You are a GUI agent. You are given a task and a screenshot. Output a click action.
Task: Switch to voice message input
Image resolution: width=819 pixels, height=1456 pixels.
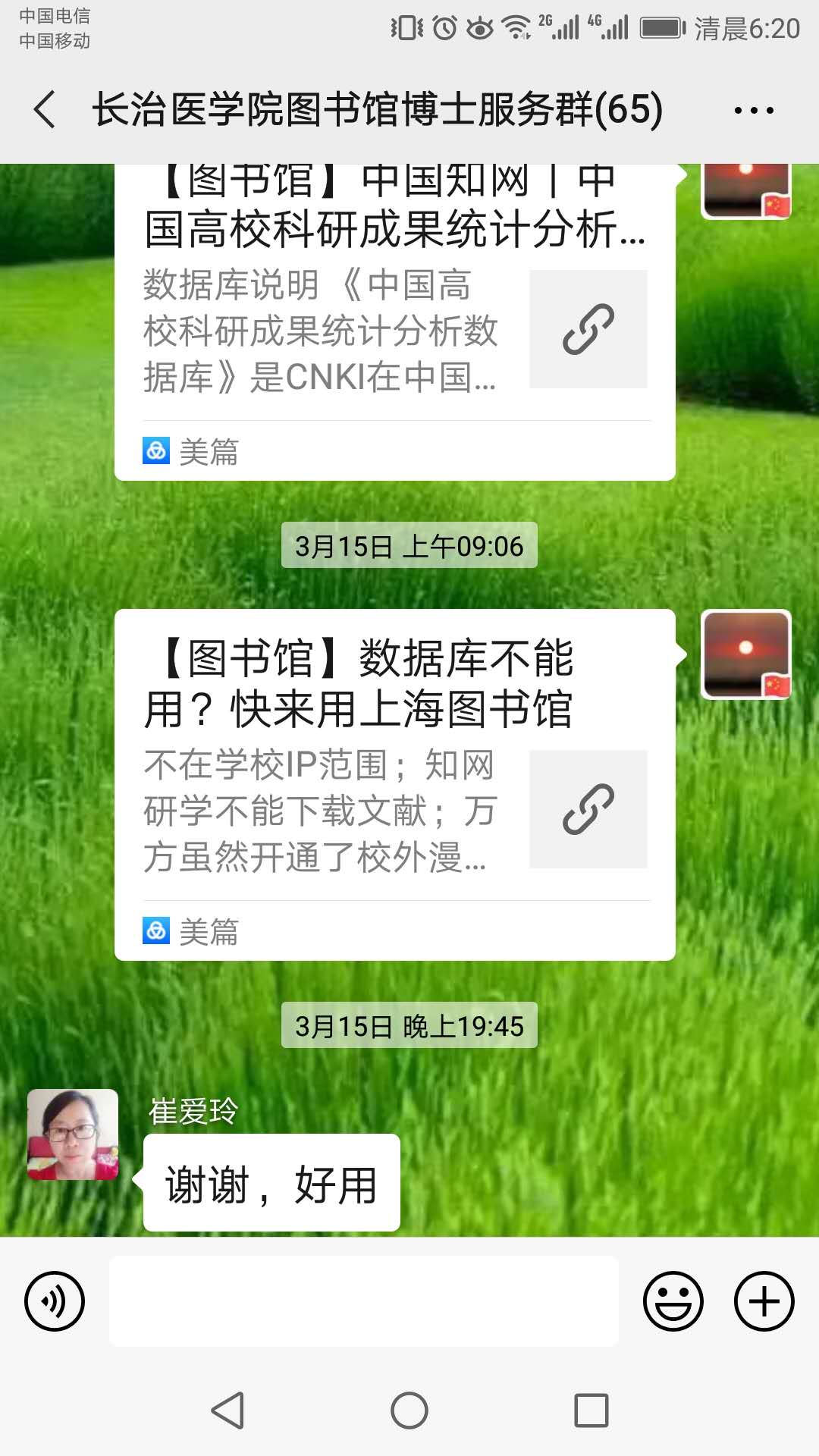pyautogui.click(x=55, y=1301)
